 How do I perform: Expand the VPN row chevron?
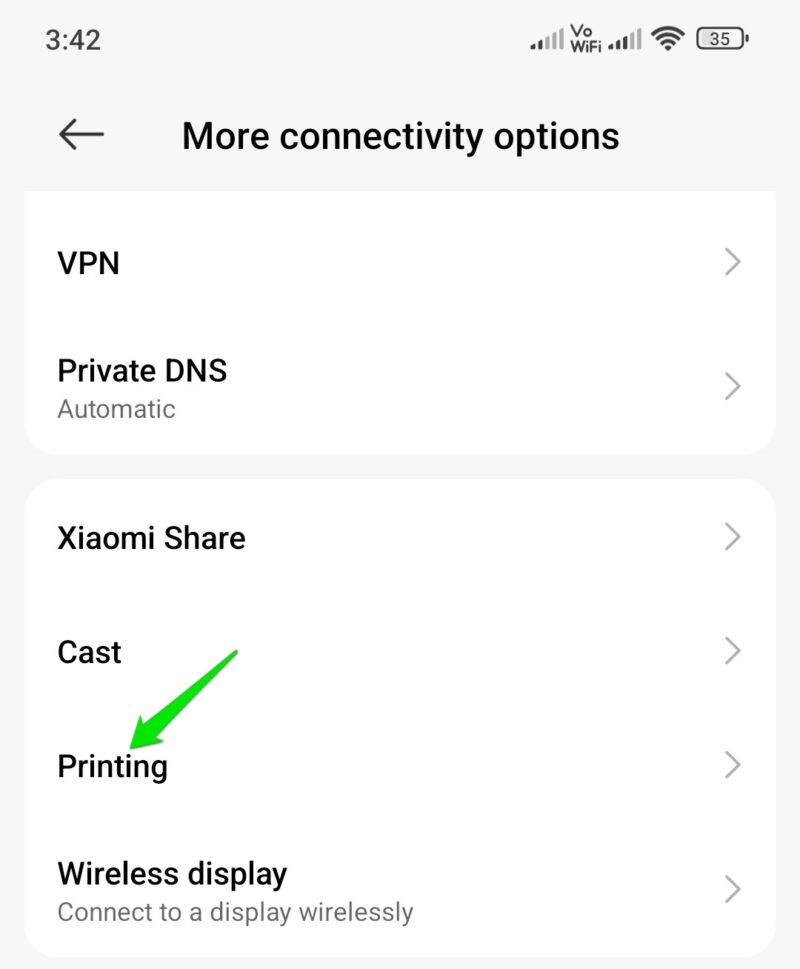(731, 262)
